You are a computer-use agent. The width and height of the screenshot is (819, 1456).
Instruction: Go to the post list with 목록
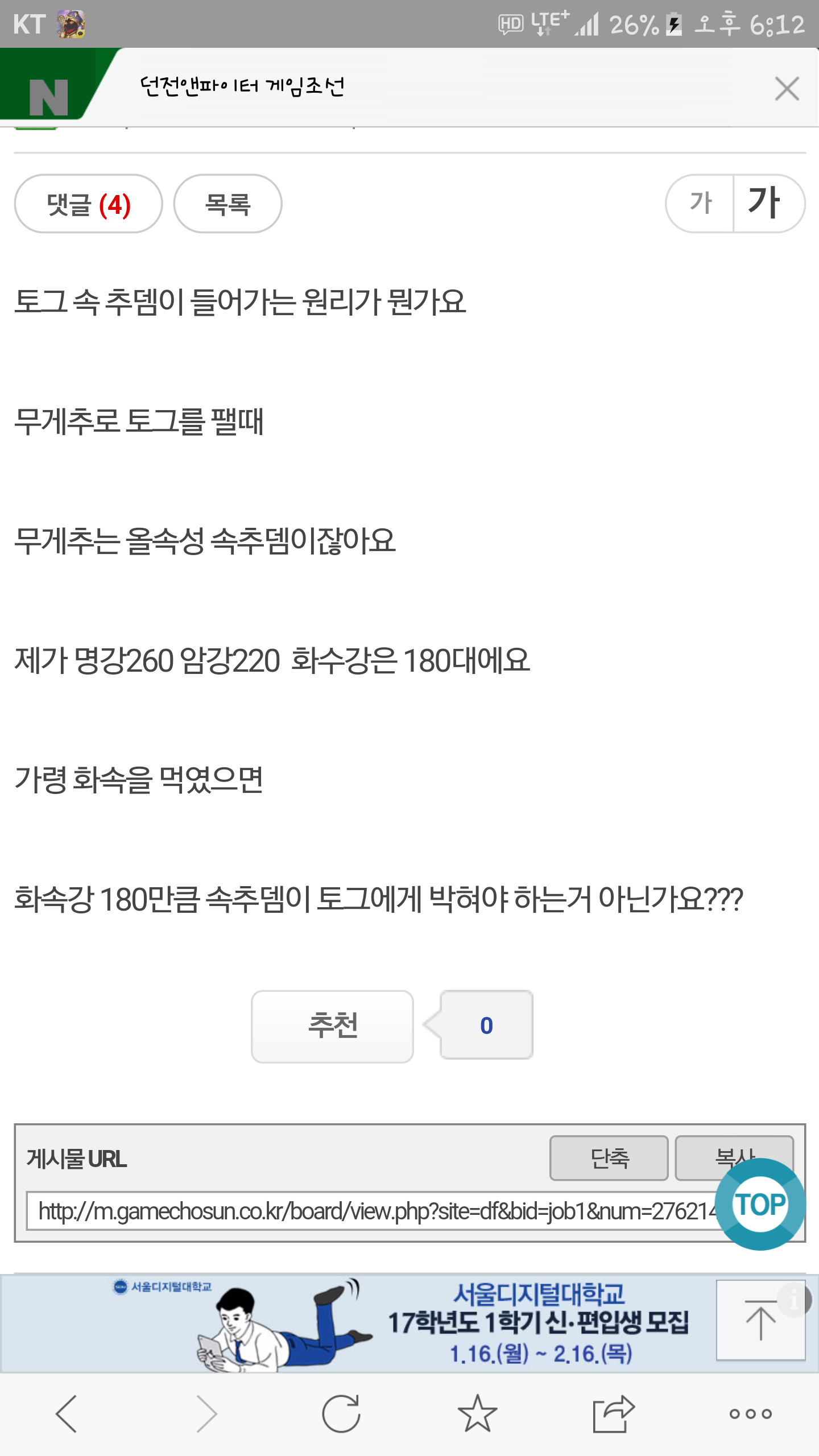227,204
